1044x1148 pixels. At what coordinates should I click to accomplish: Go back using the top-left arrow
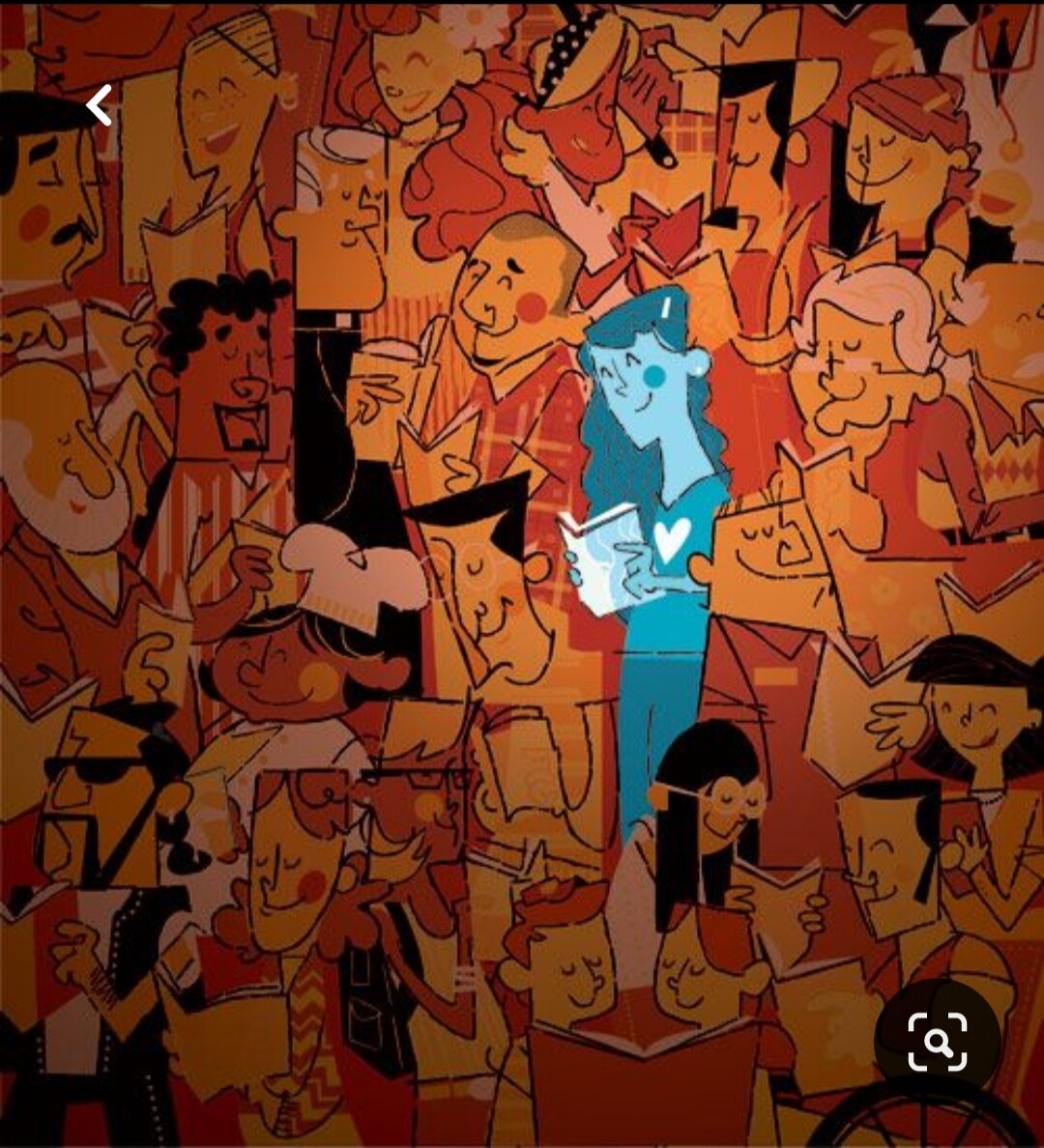(x=99, y=105)
